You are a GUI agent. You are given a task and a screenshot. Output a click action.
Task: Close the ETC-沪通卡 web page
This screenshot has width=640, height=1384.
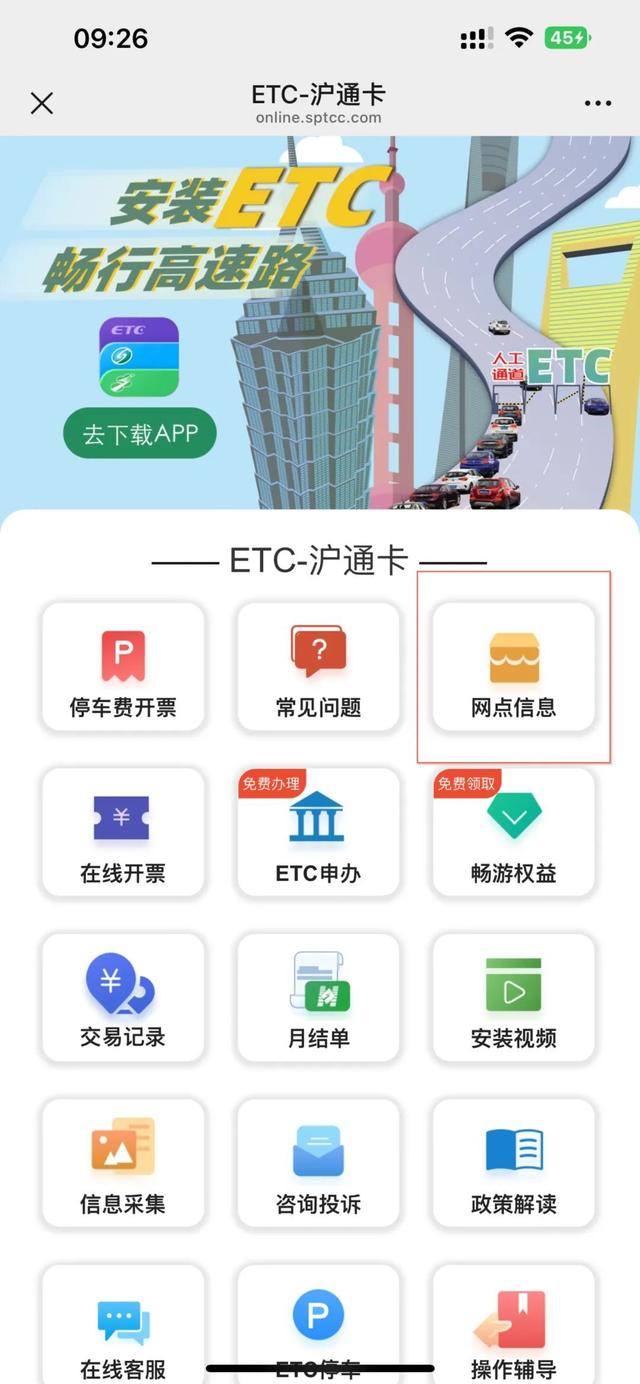tap(42, 103)
